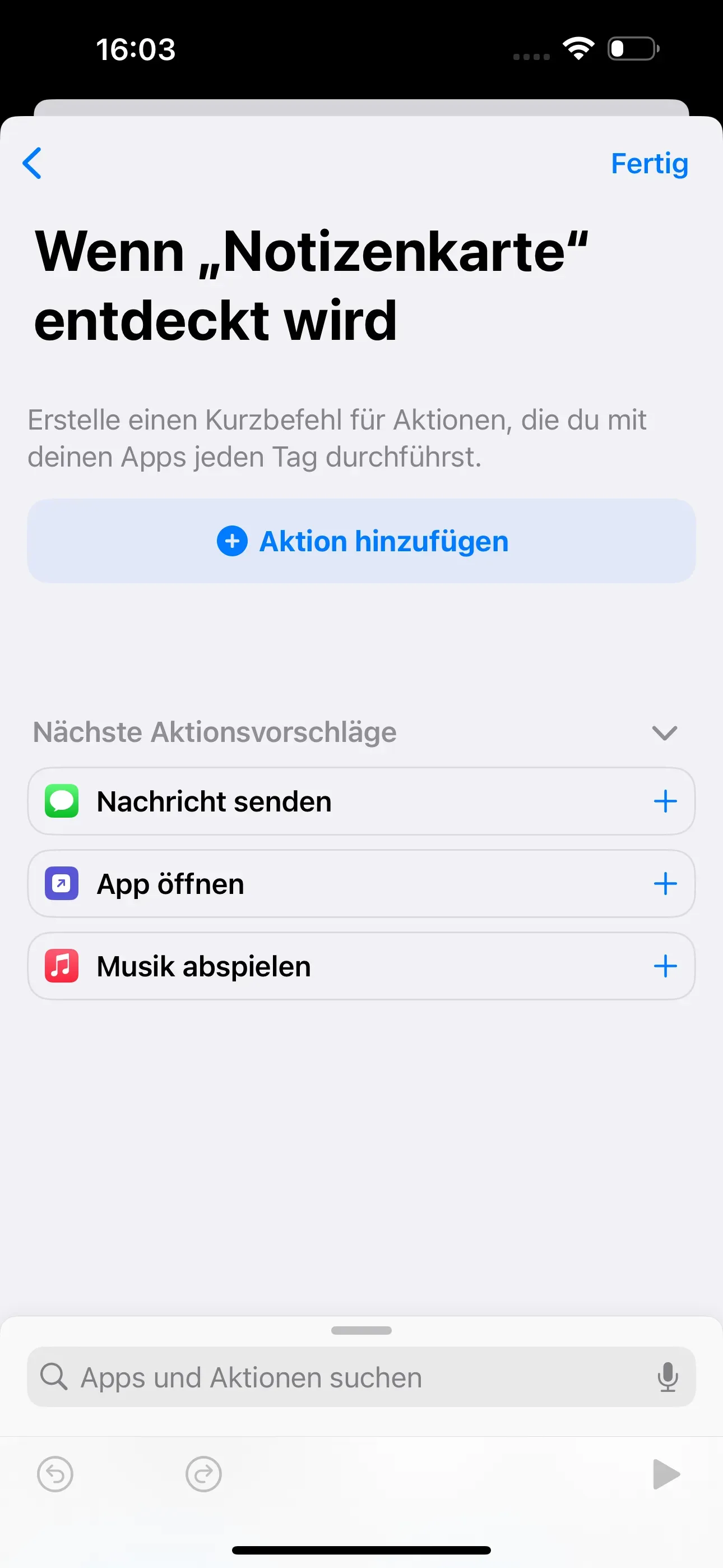Tap Aktion hinzufügen

click(x=361, y=541)
